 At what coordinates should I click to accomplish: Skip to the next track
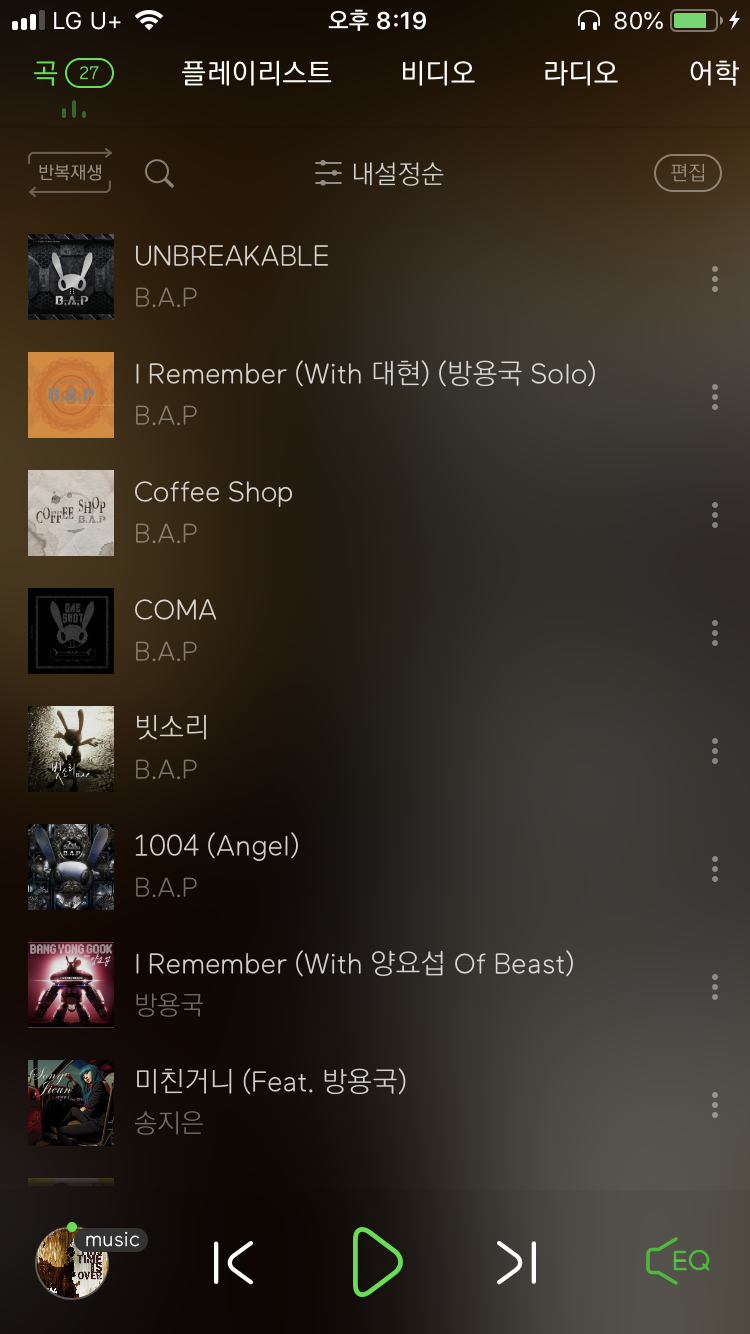(517, 1262)
